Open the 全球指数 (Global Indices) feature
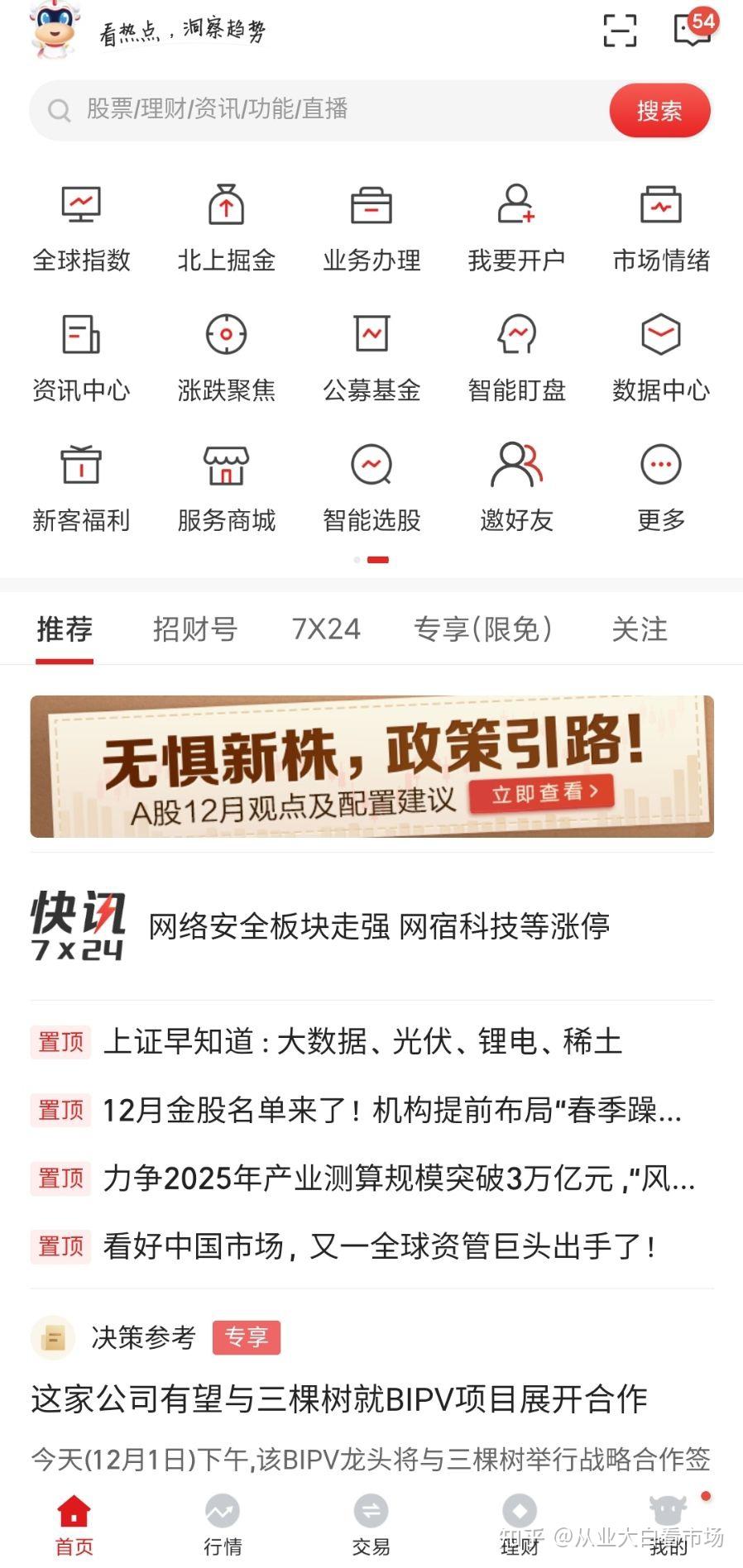Screen dimensions: 743x1568 (x=80, y=224)
